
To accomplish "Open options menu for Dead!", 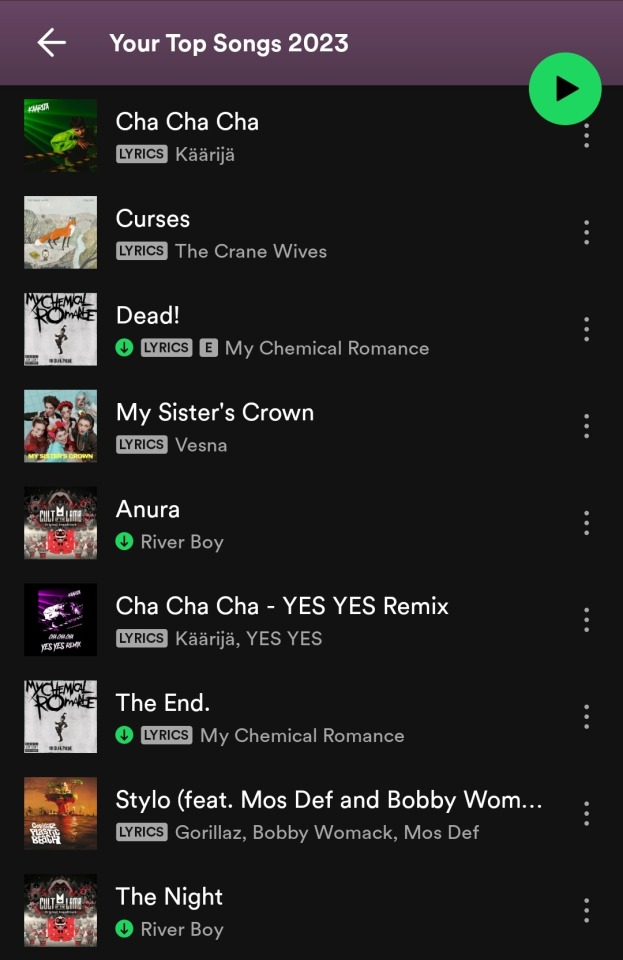I will pos(586,330).
